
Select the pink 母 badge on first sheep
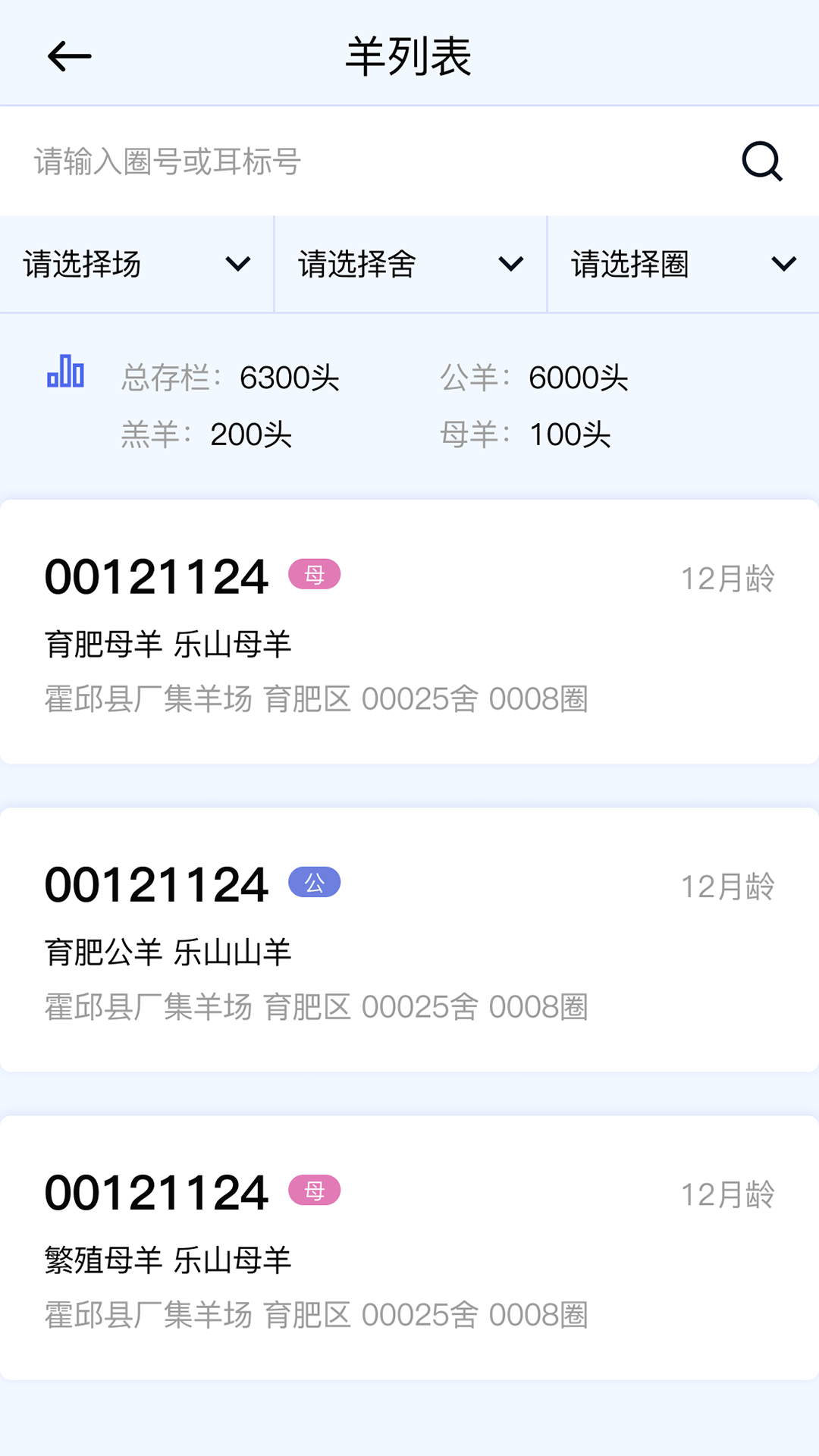(x=314, y=575)
